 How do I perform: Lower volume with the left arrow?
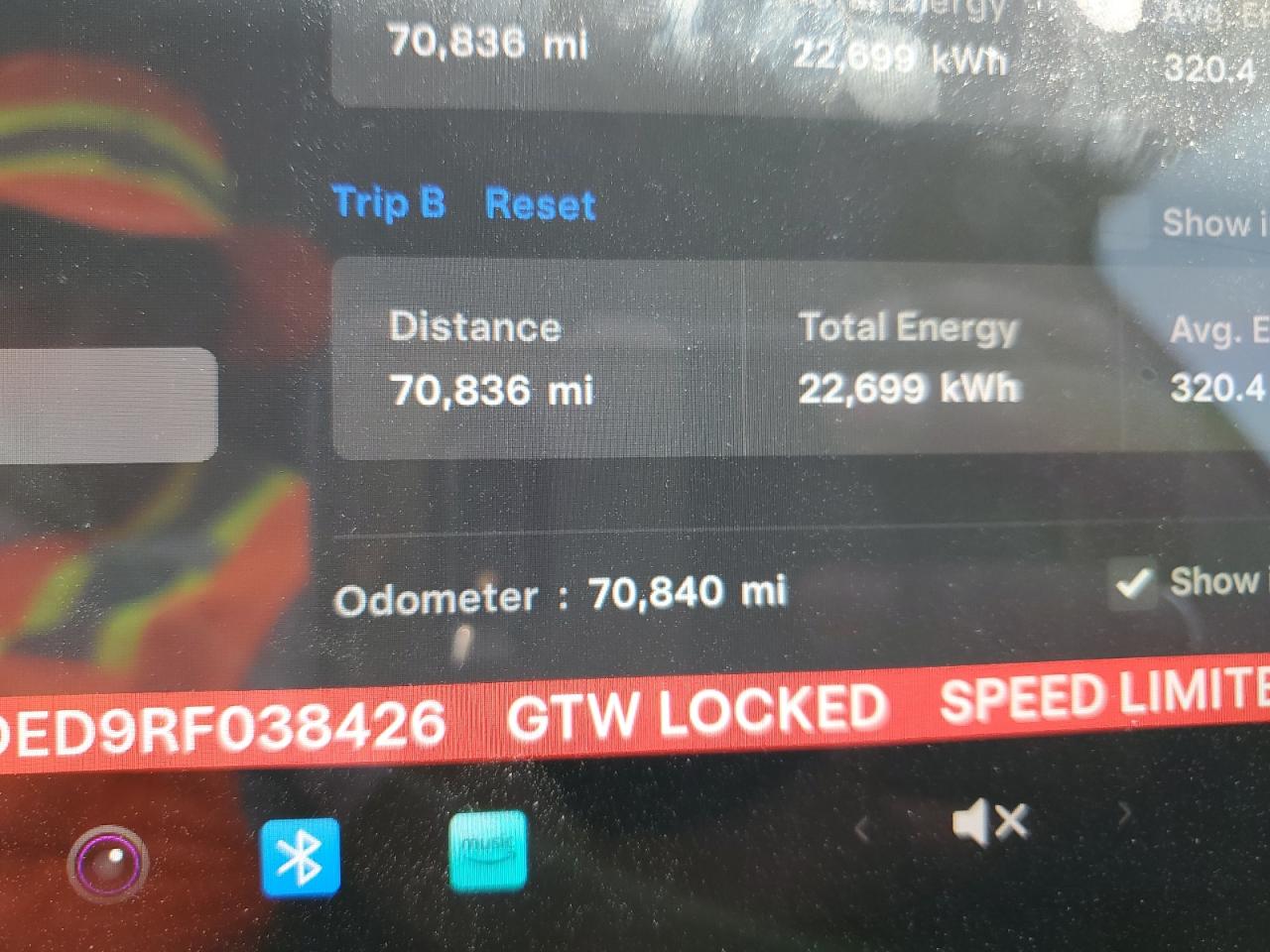point(862,828)
